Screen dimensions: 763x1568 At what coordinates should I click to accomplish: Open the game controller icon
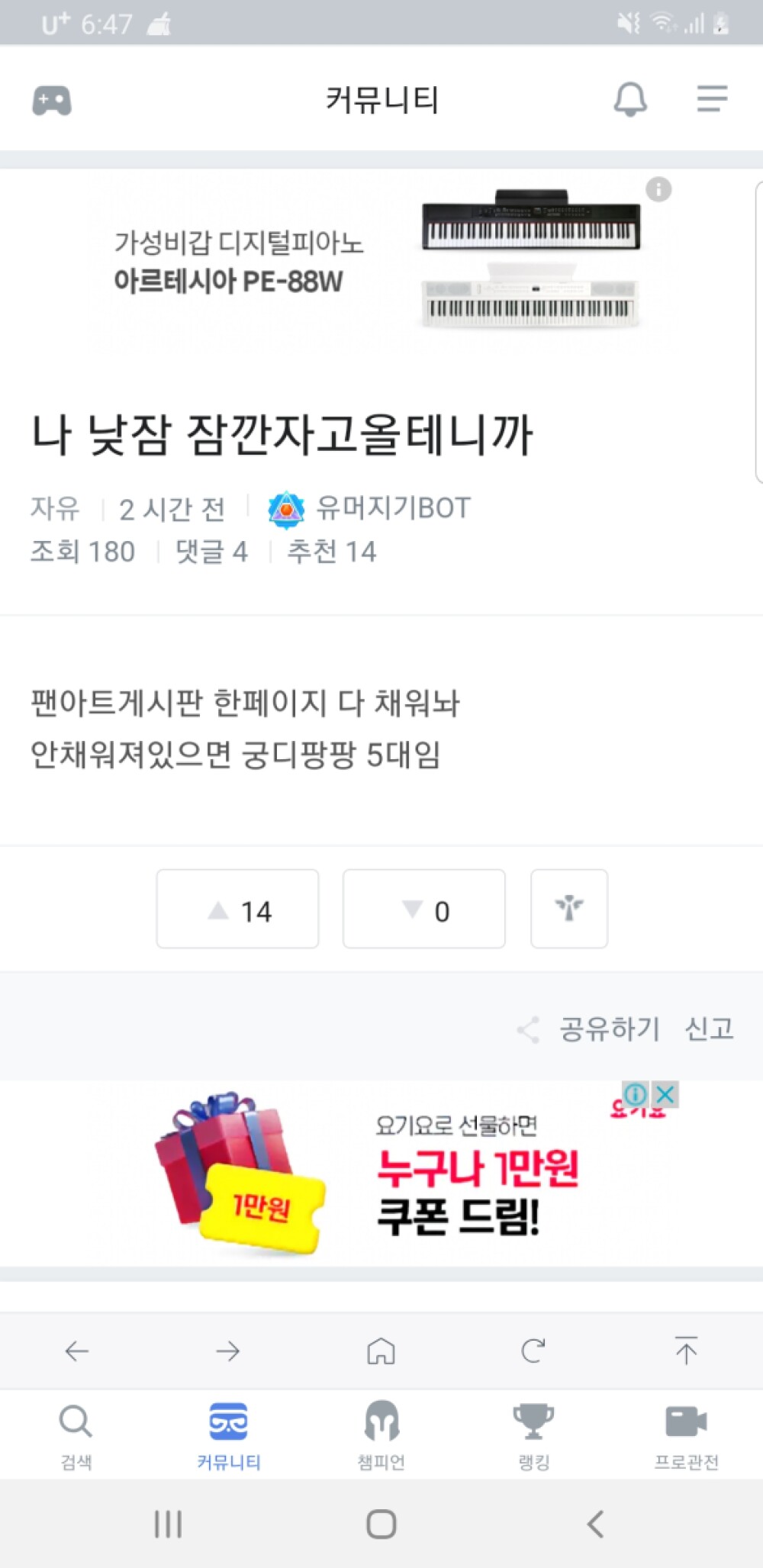52,100
